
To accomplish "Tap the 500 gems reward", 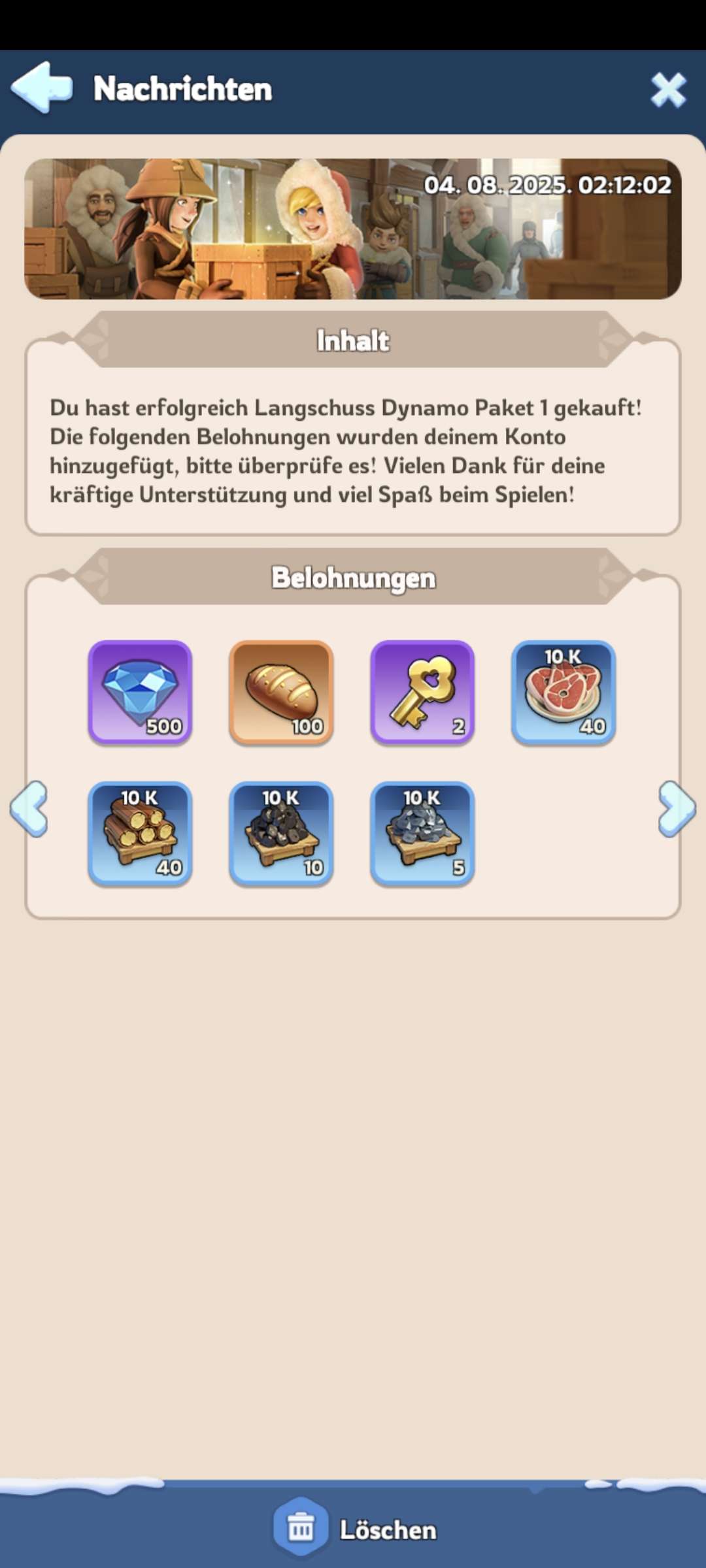I will 140,693.
